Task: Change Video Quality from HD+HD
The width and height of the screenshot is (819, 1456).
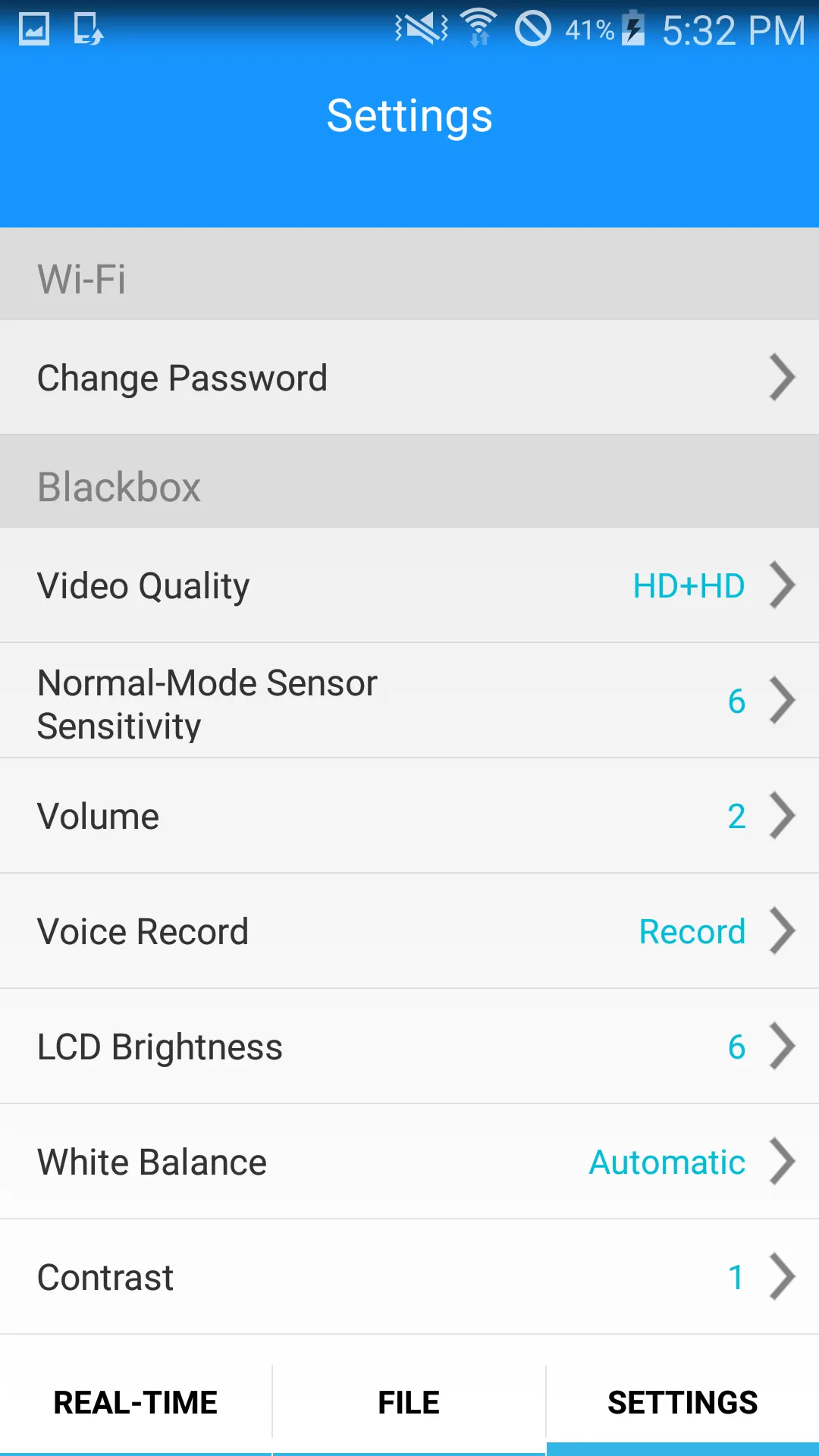Action: 409,585
